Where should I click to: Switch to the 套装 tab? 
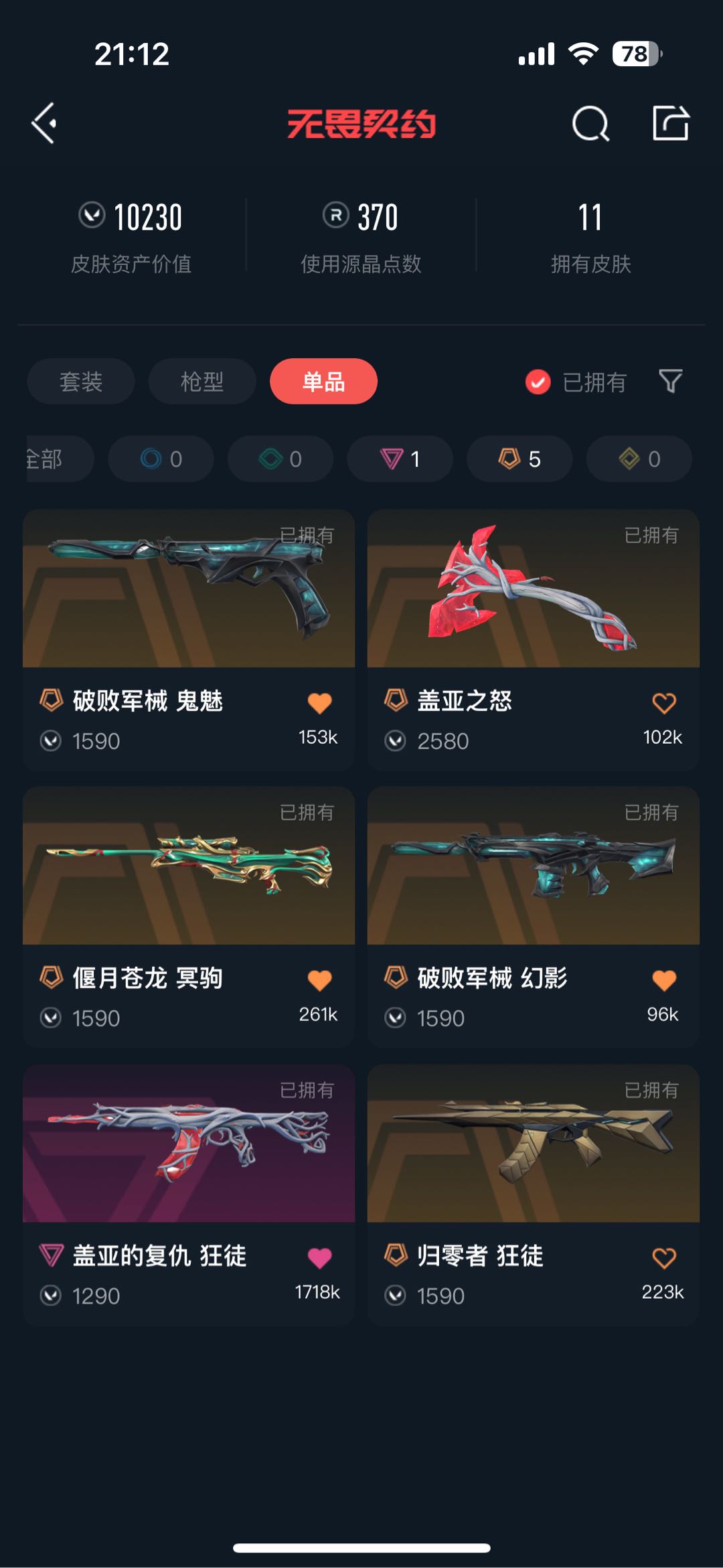81,382
